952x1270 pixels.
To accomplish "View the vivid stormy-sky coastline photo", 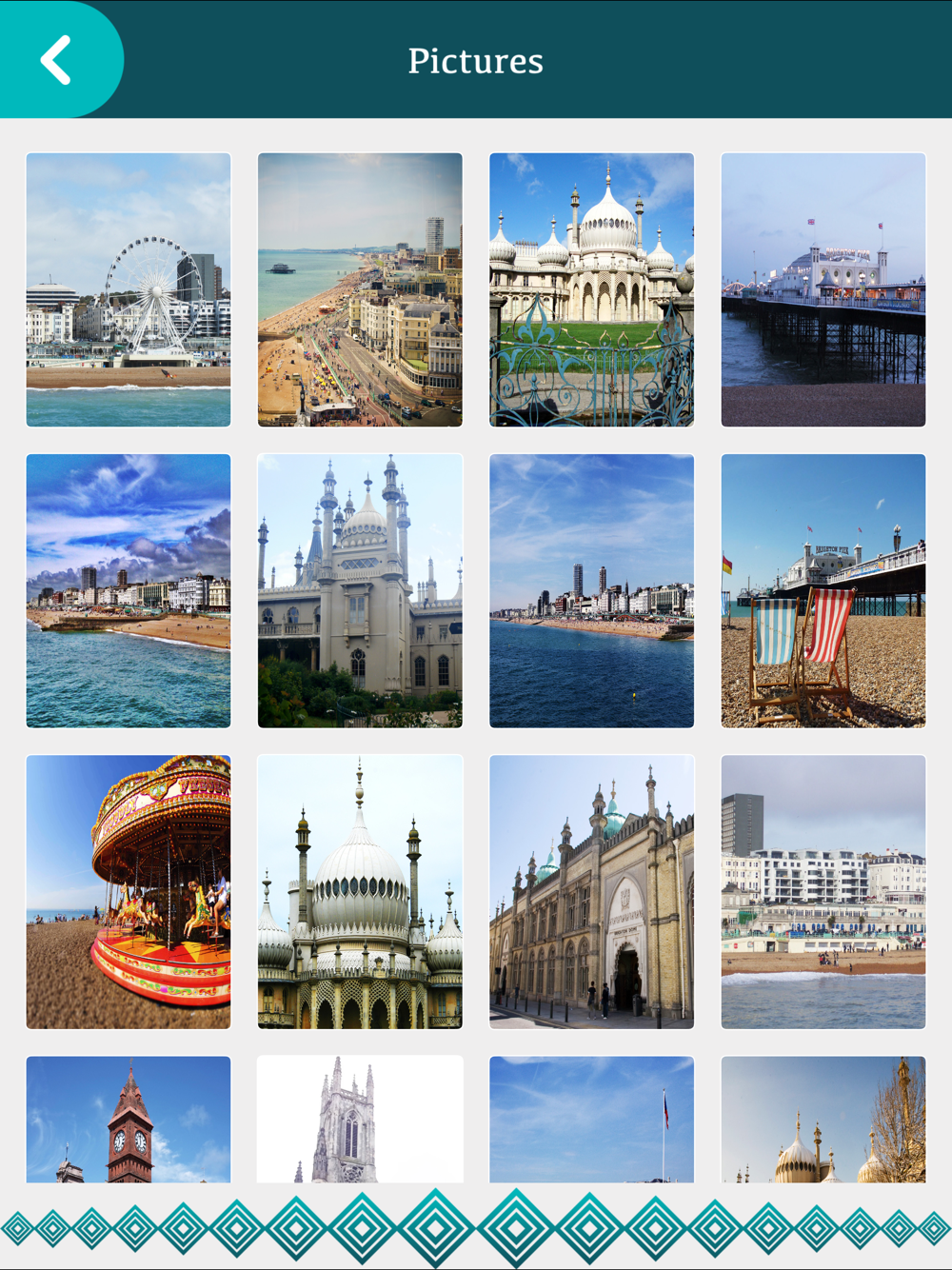I will tap(129, 590).
